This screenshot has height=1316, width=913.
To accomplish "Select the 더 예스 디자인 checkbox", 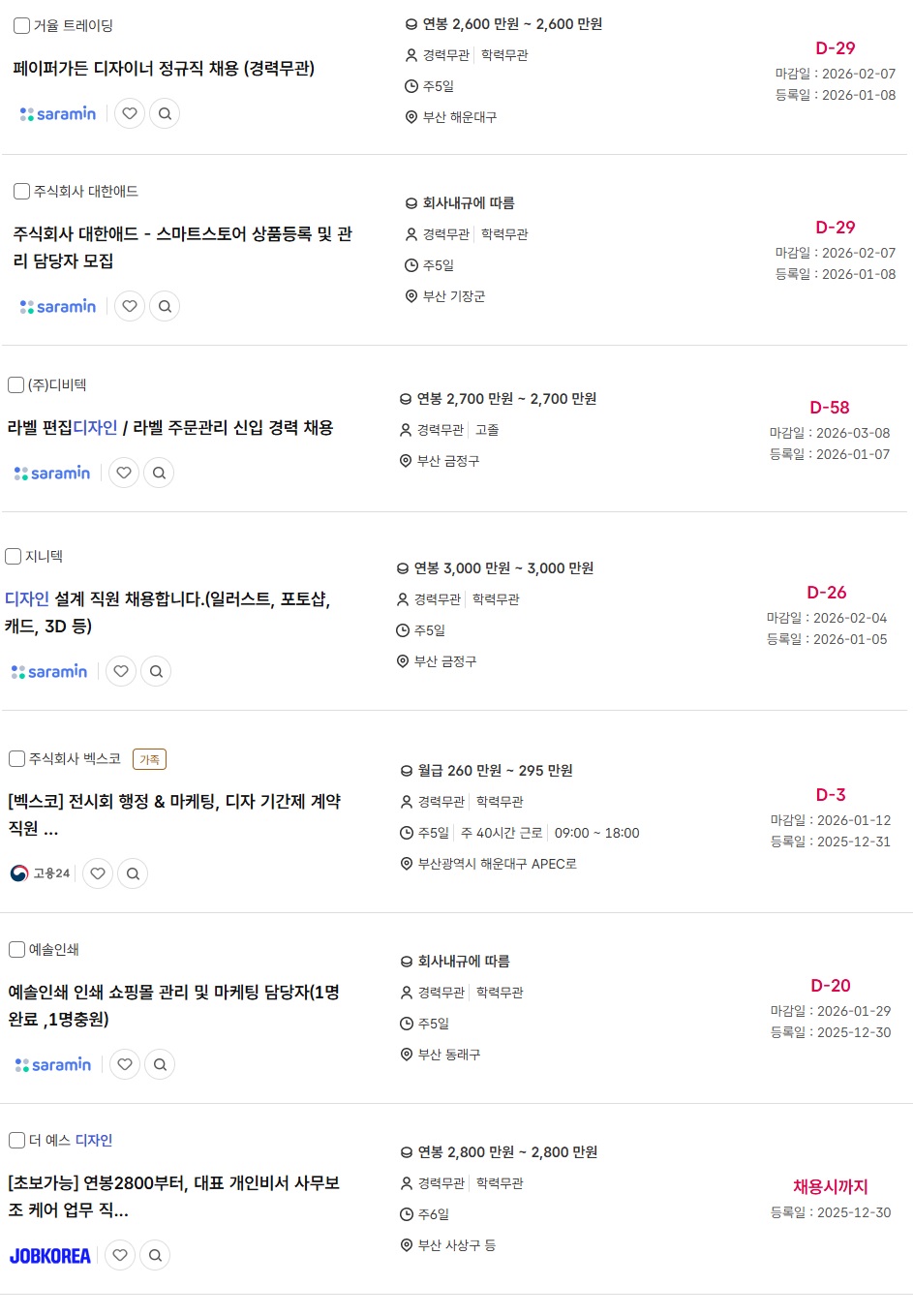I will pos(16,1141).
